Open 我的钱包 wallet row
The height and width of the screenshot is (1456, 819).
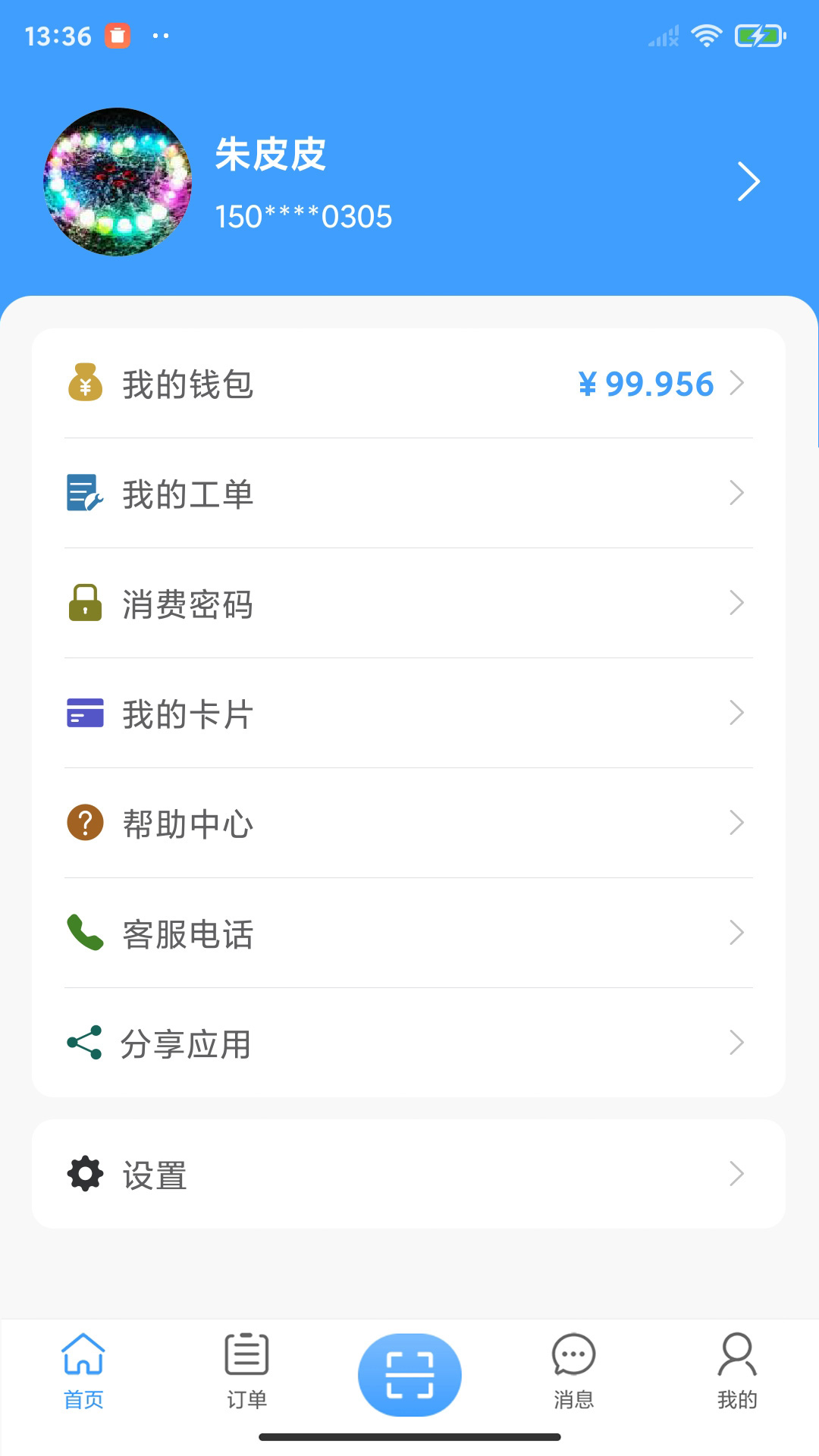coord(408,384)
